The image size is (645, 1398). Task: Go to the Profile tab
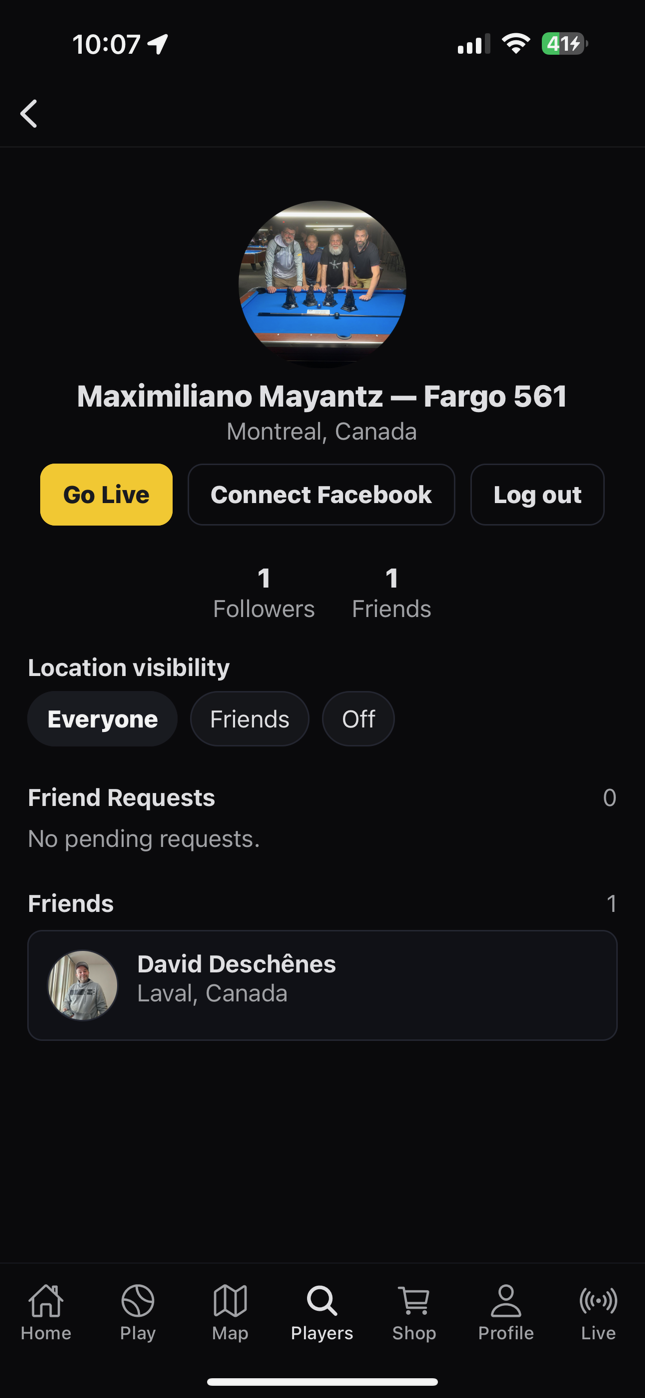(x=506, y=1313)
